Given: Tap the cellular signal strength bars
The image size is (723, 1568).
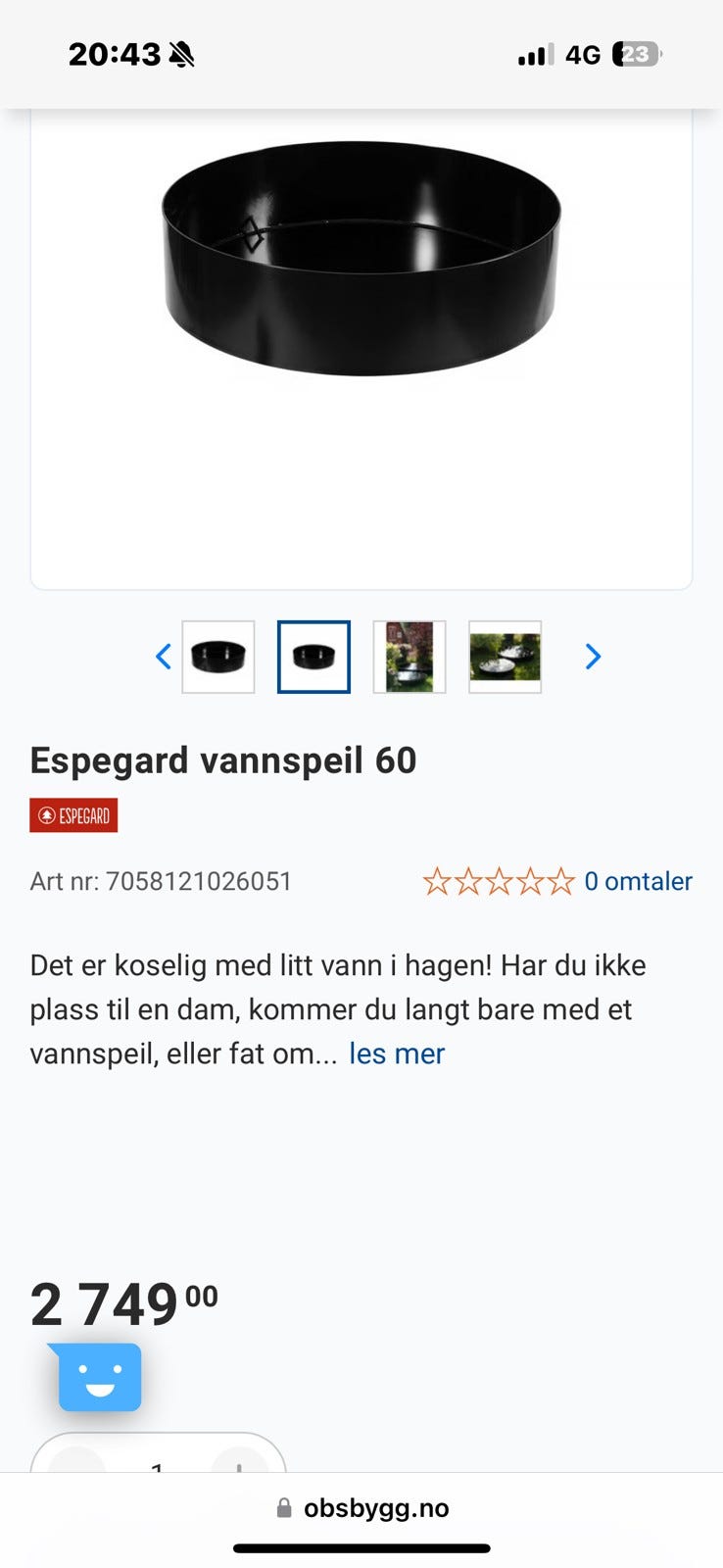Looking at the screenshot, I should click(533, 54).
